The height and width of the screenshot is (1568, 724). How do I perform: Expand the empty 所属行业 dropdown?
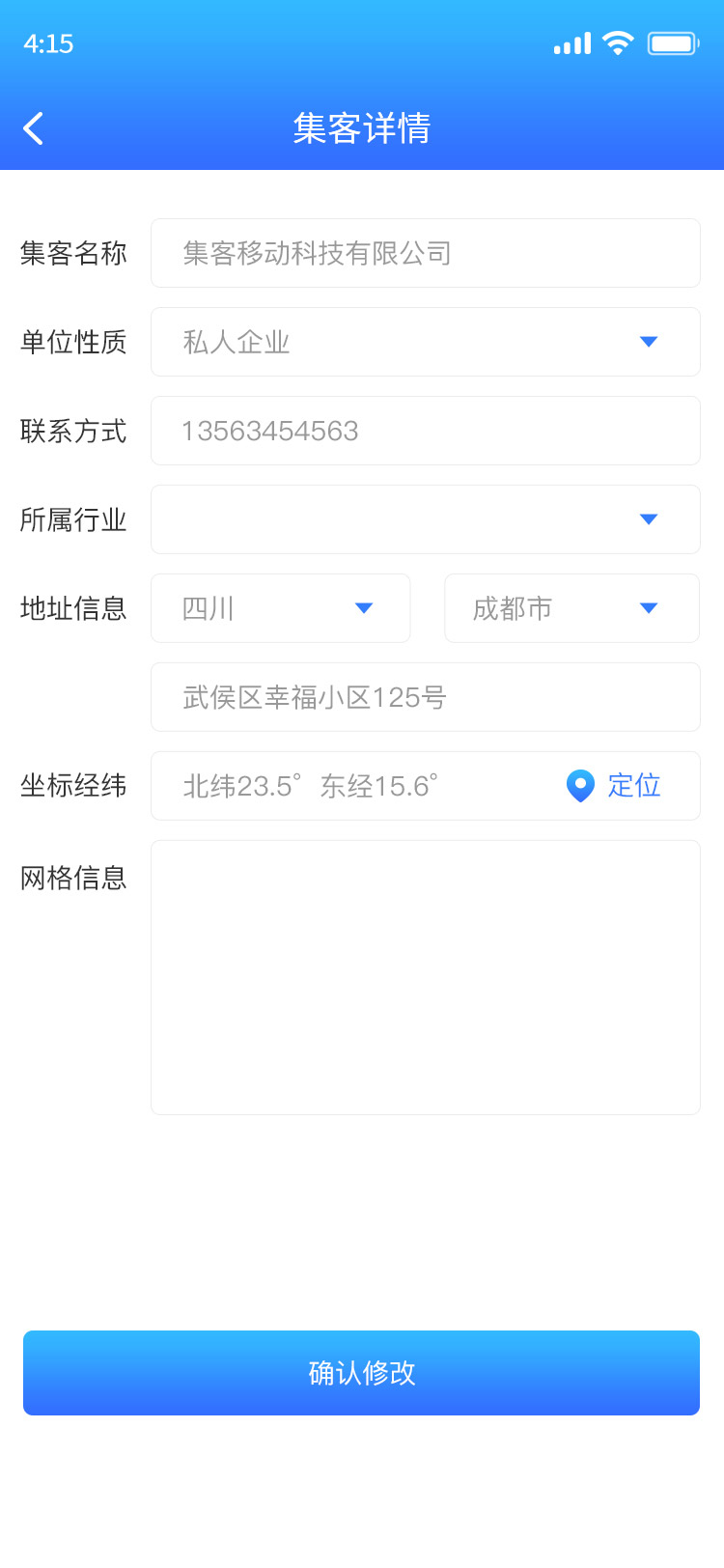click(x=426, y=519)
